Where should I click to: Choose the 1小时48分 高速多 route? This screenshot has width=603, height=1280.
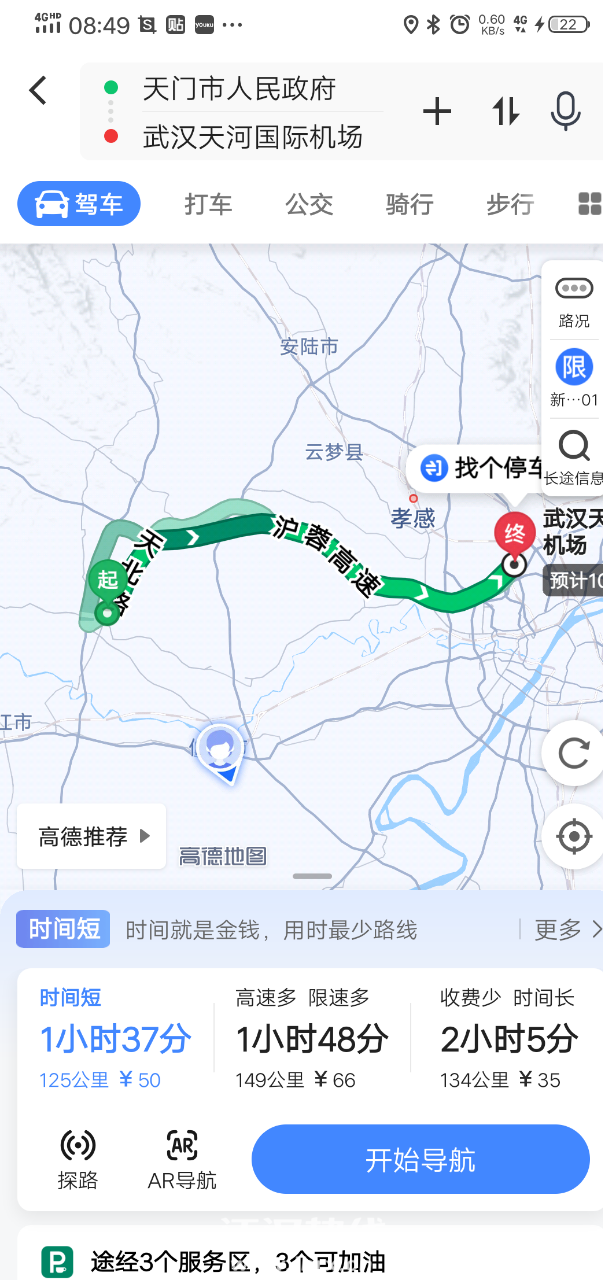312,1039
